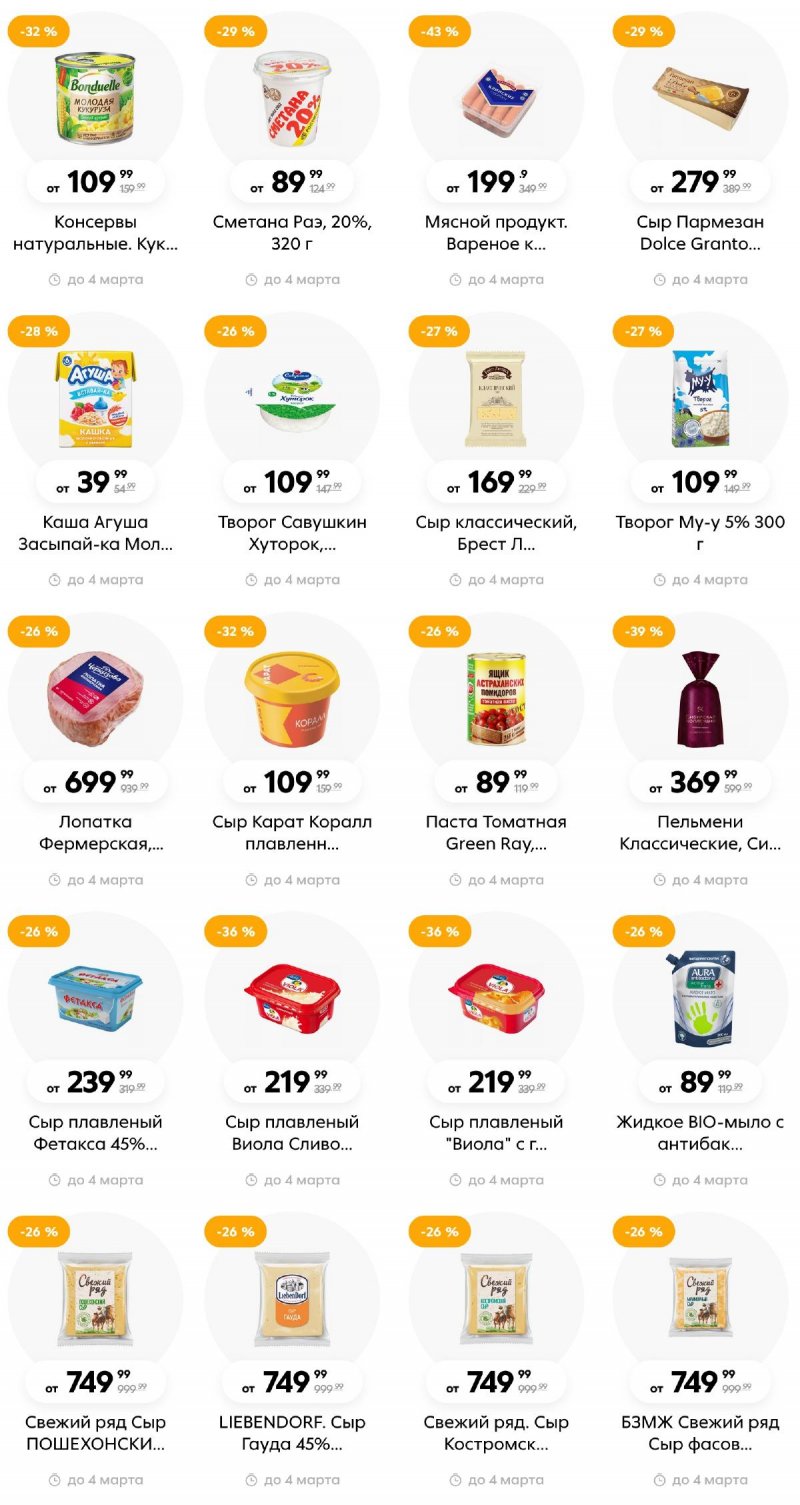This screenshot has height=1505, width=800.
Task: Open Свежий ряд Сыр Костромской card
Action: click(x=496, y=1295)
